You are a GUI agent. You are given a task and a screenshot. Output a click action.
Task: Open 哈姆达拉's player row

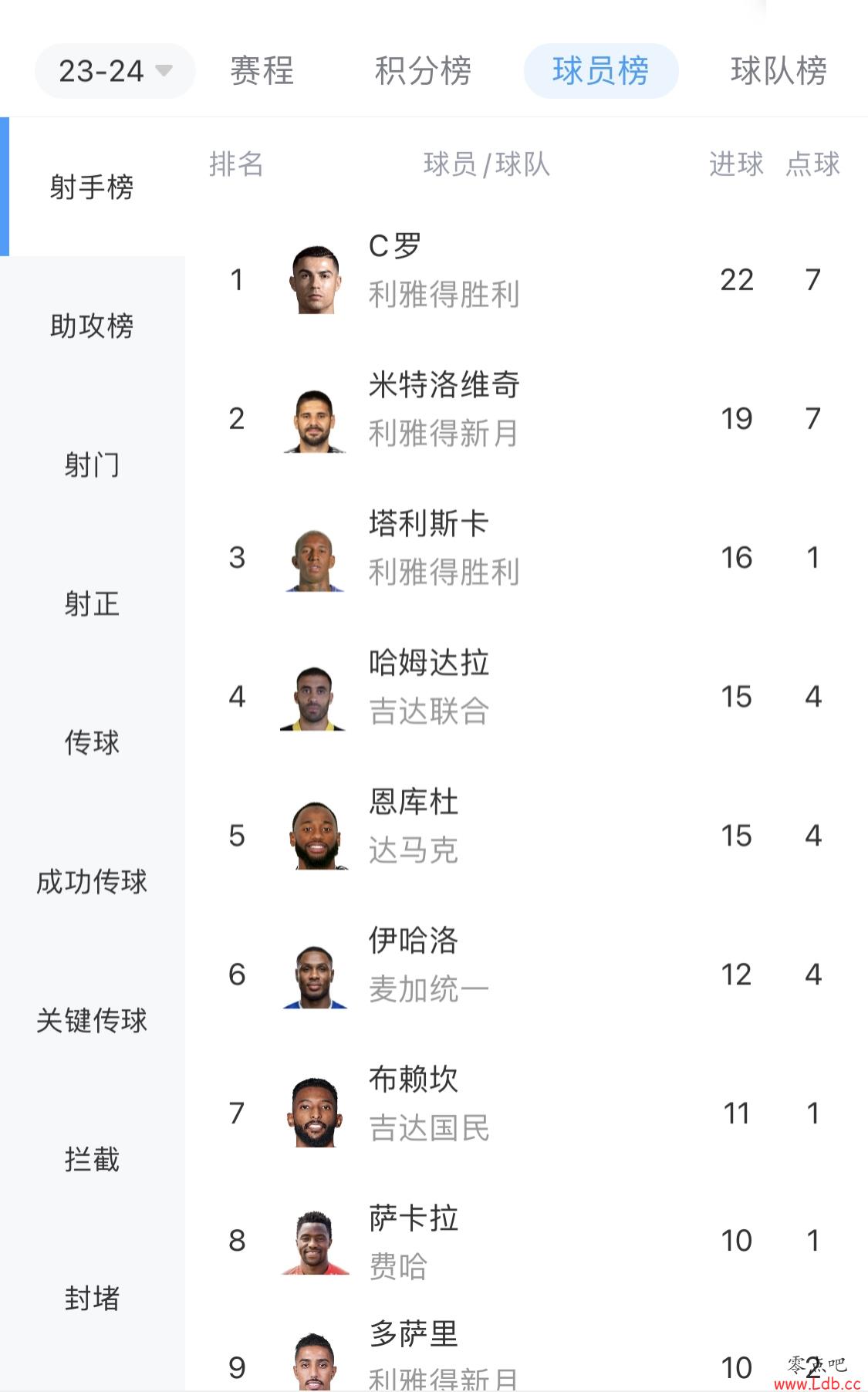526,696
